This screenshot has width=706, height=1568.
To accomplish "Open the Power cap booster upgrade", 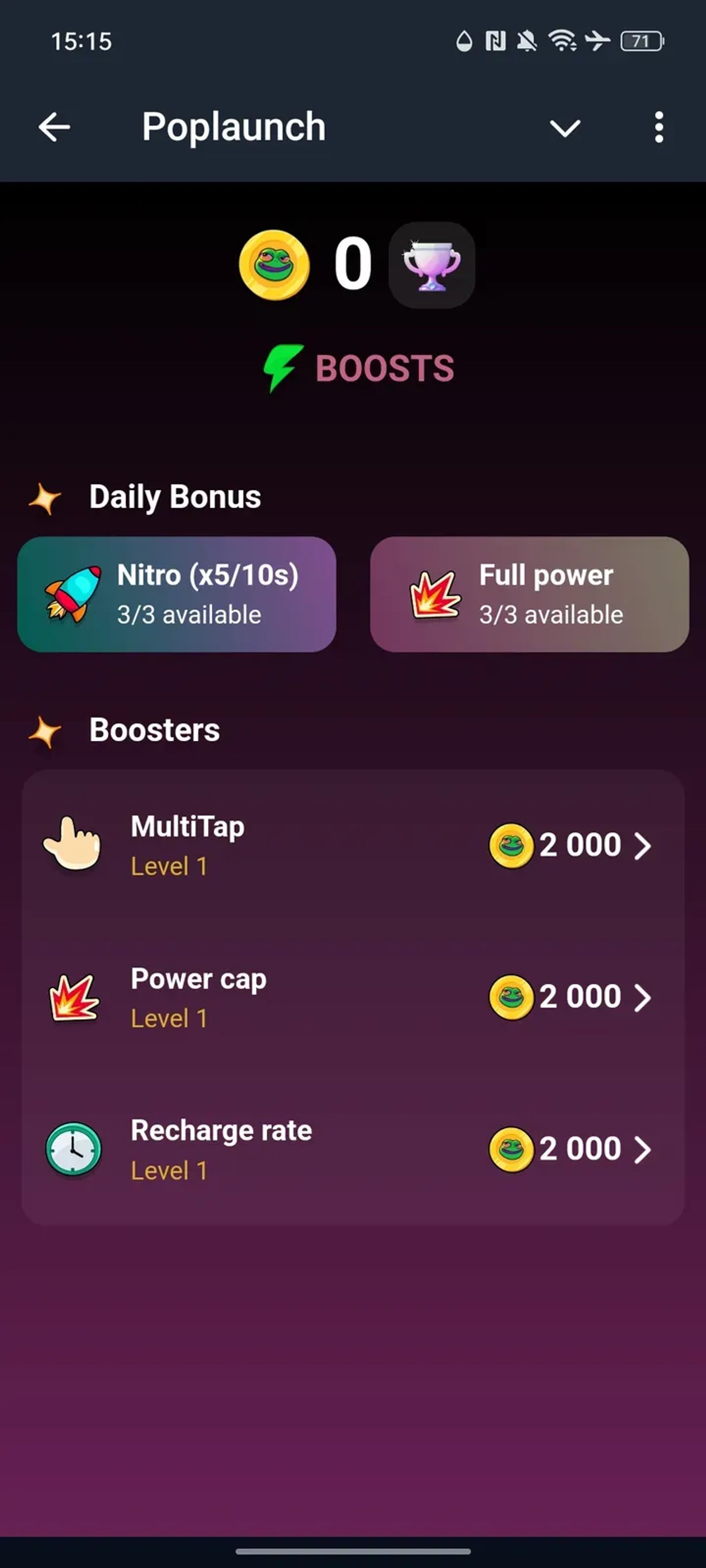I will point(353,997).
